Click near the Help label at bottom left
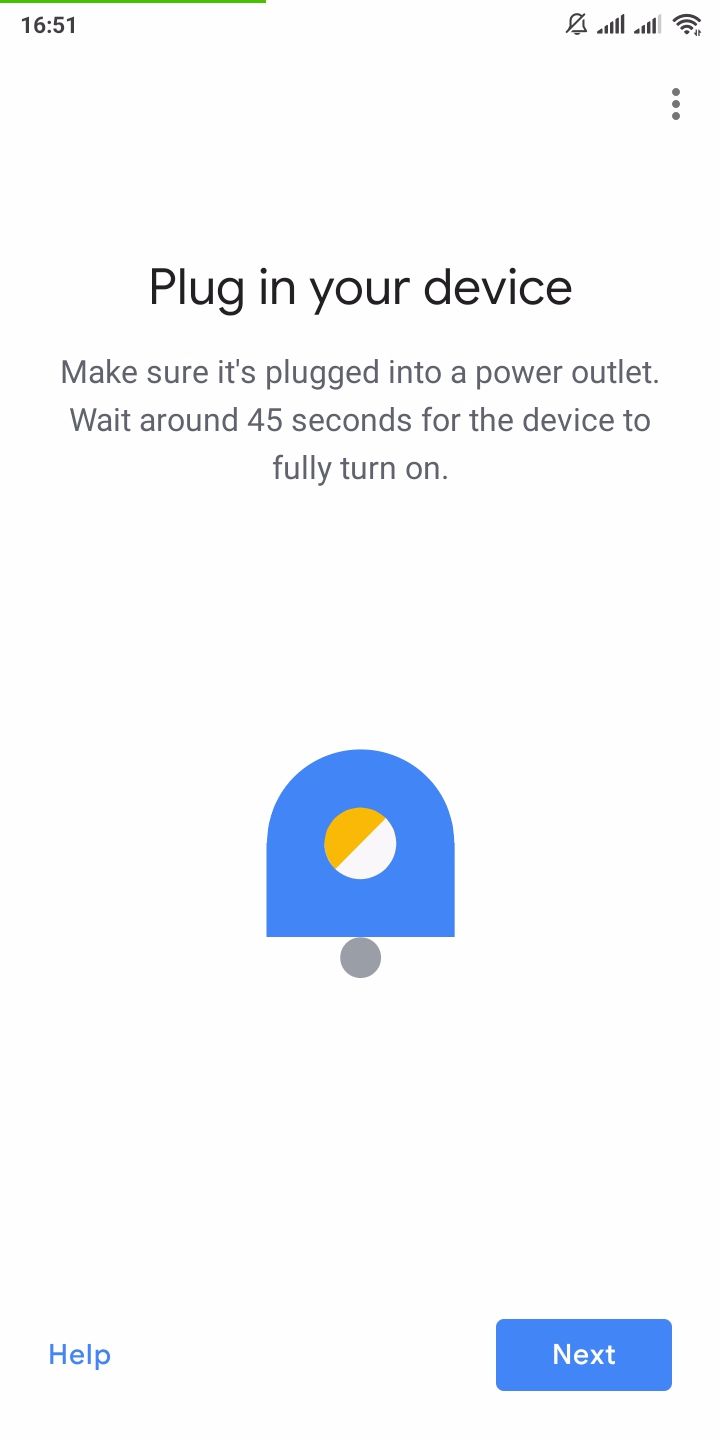 [79, 1355]
